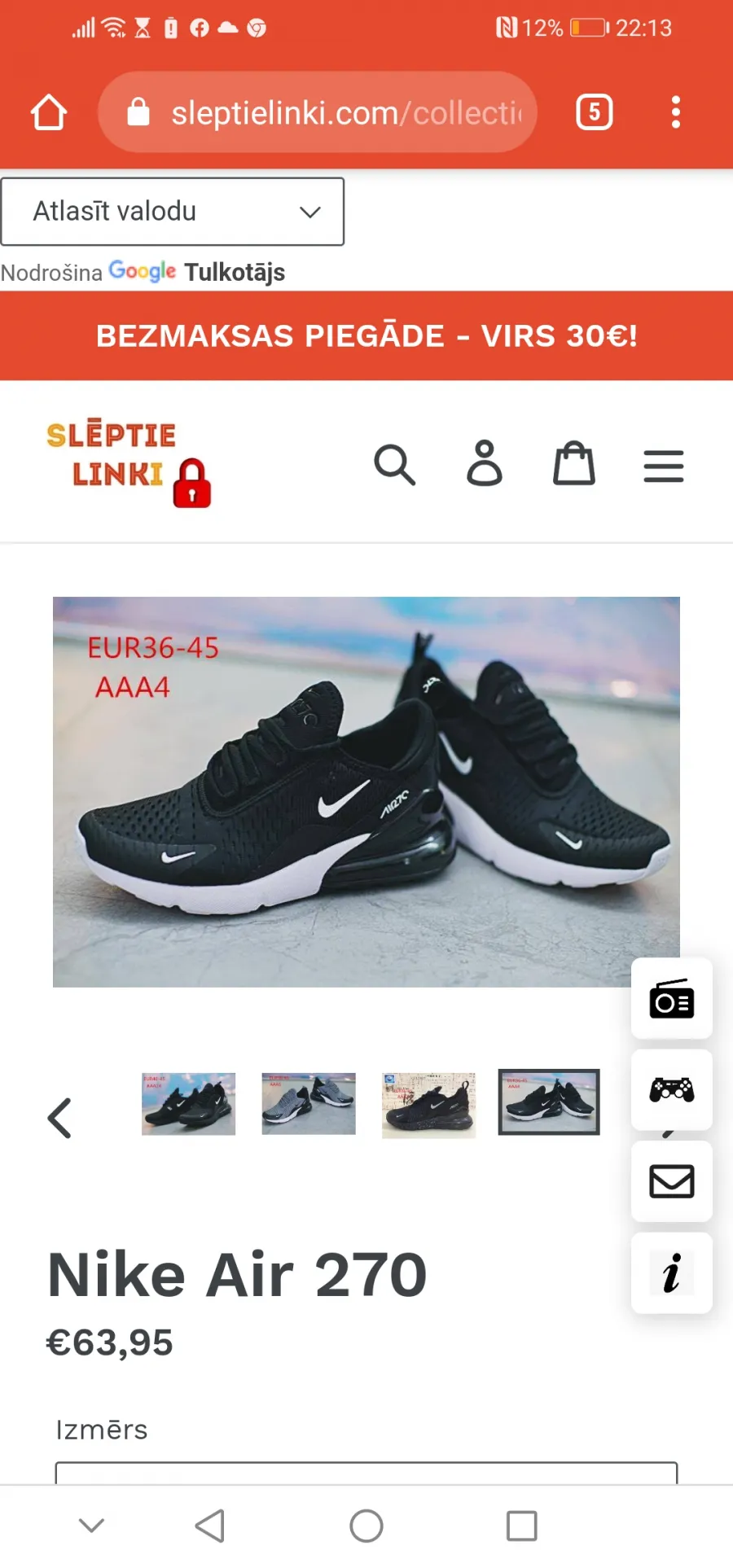Image resolution: width=733 pixels, height=1568 pixels.
Task: Open the floating info button
Action: pos(672,1273)
